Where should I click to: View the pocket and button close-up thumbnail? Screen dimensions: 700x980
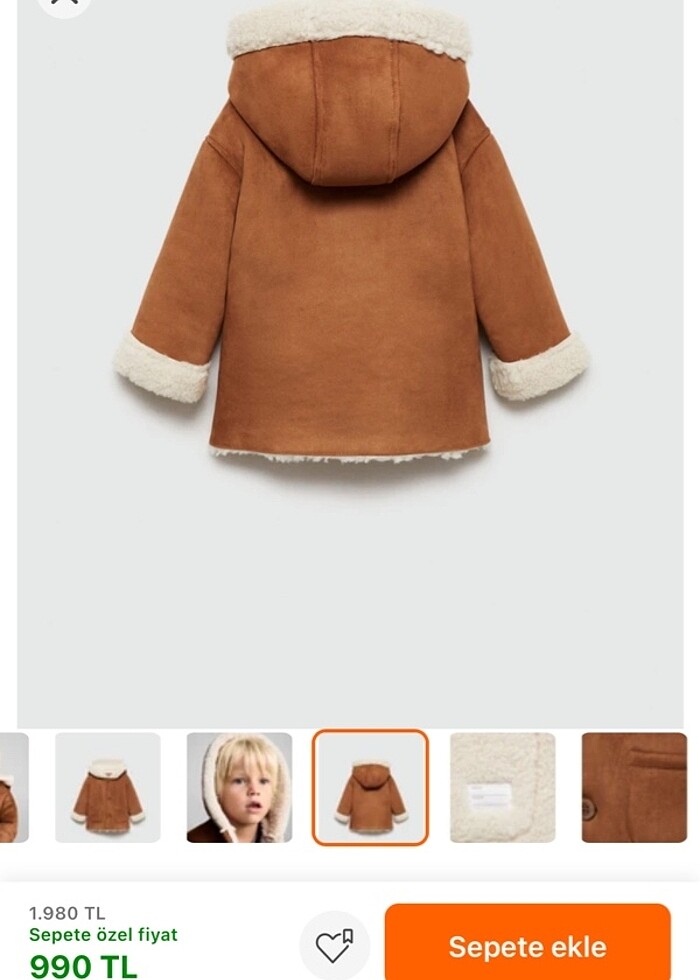(x=634, y=787)
